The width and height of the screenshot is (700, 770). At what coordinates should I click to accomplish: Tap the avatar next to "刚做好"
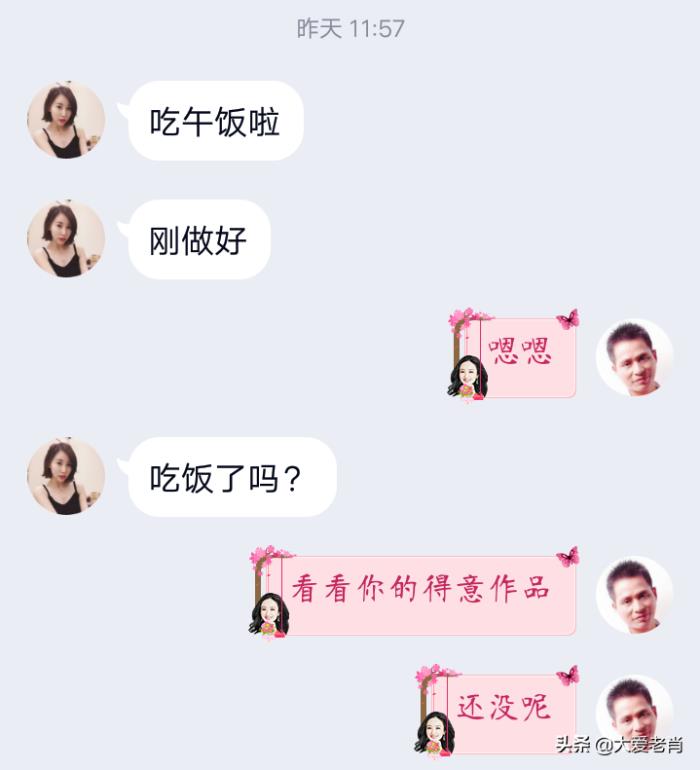point(66,239)
